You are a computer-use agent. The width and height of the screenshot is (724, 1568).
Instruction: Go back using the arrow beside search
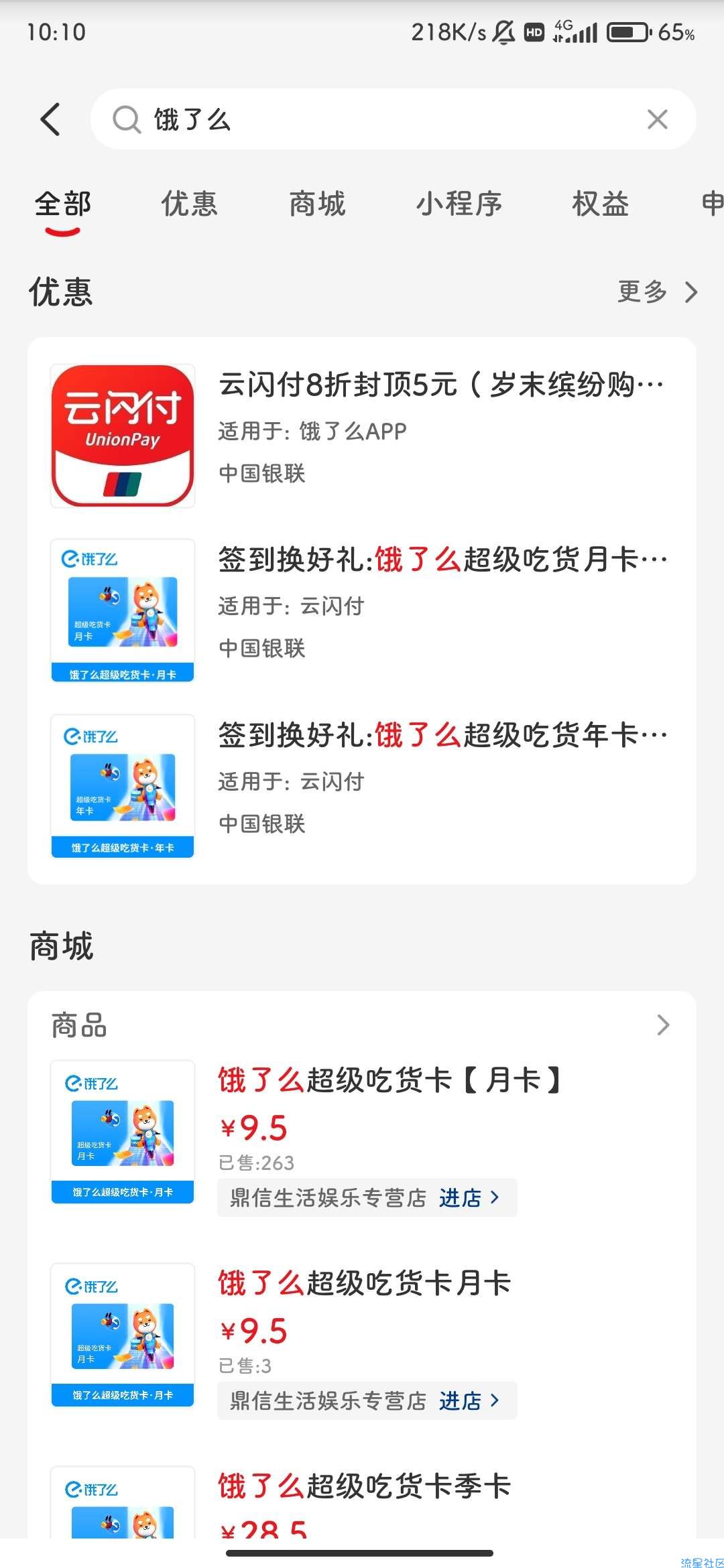[51, 119]
